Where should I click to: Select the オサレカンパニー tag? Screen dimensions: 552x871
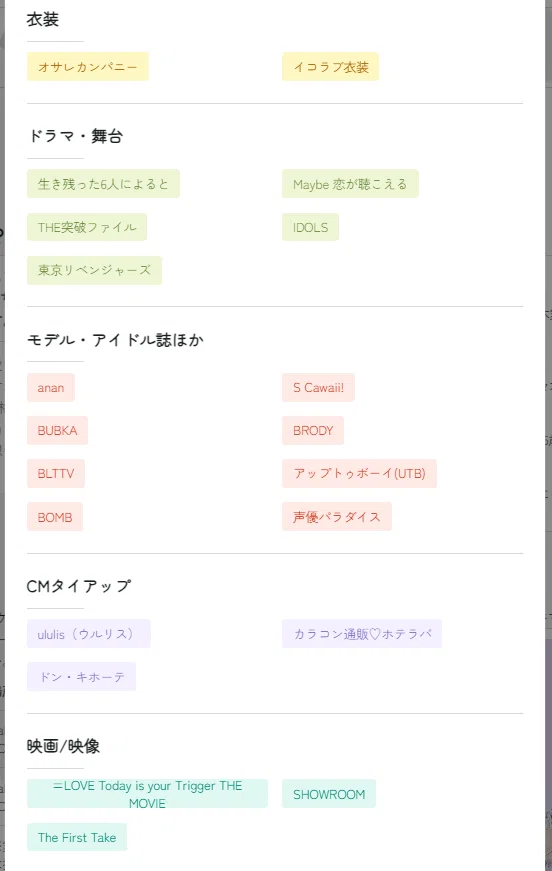click(x=88, y=67)
